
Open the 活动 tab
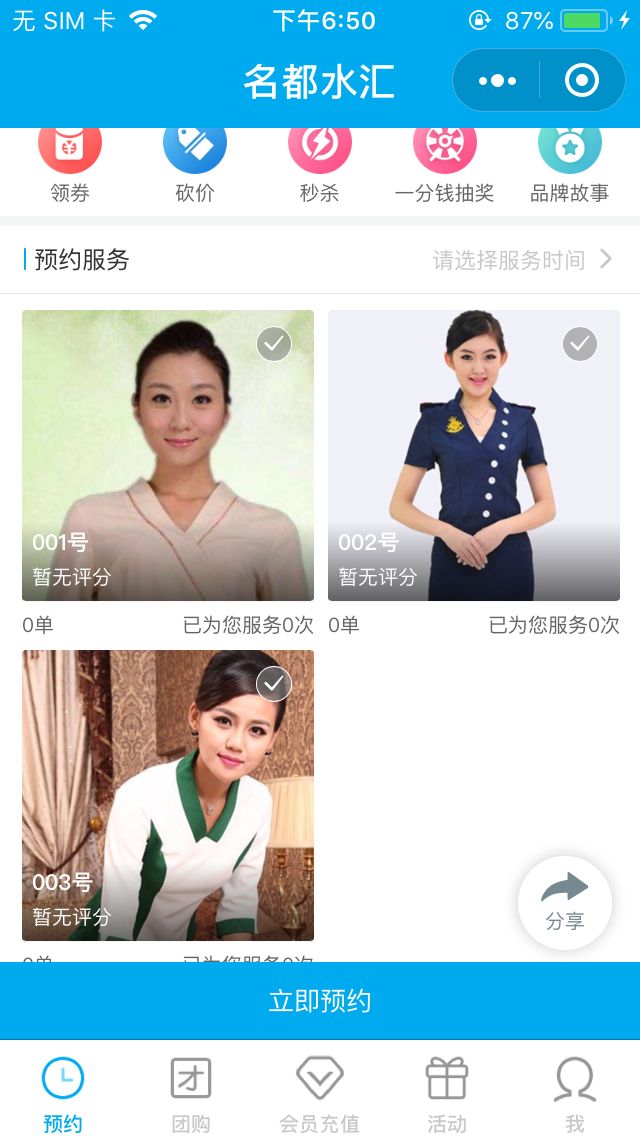447,1094
